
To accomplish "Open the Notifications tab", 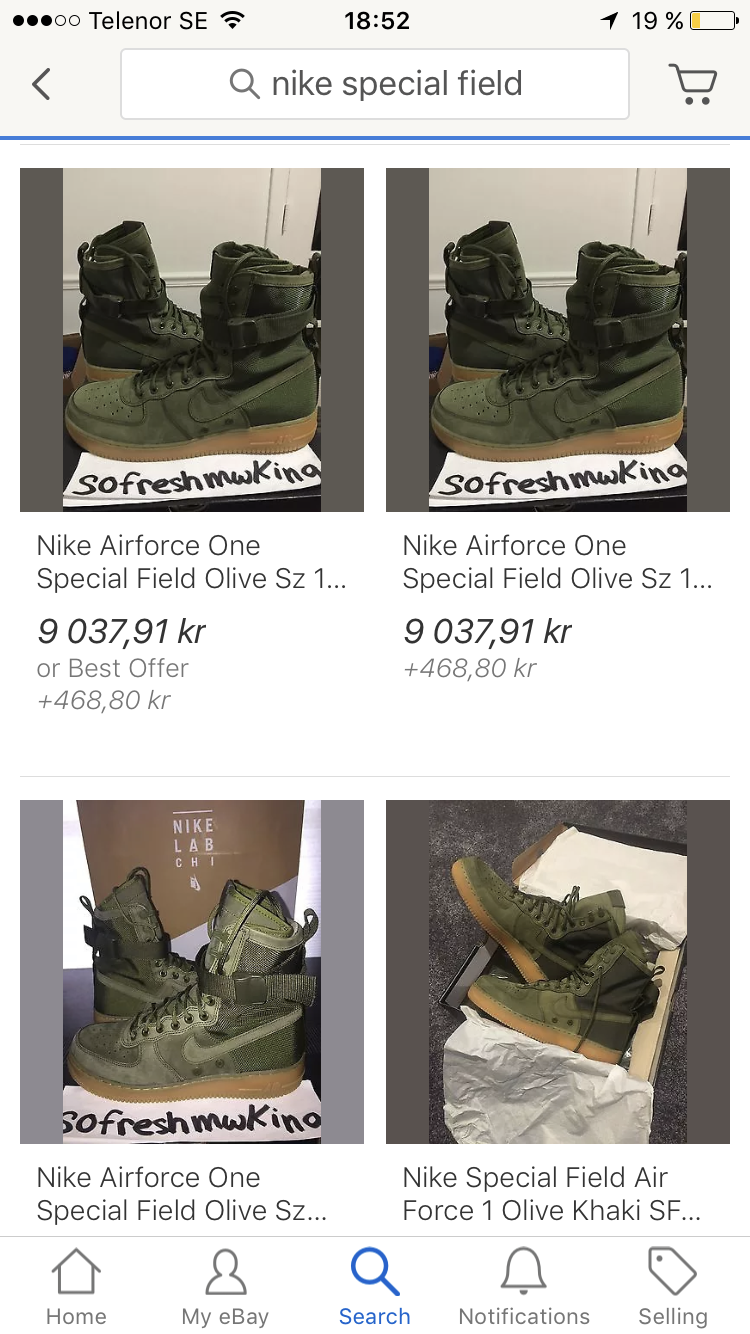I will (524, 1286).
